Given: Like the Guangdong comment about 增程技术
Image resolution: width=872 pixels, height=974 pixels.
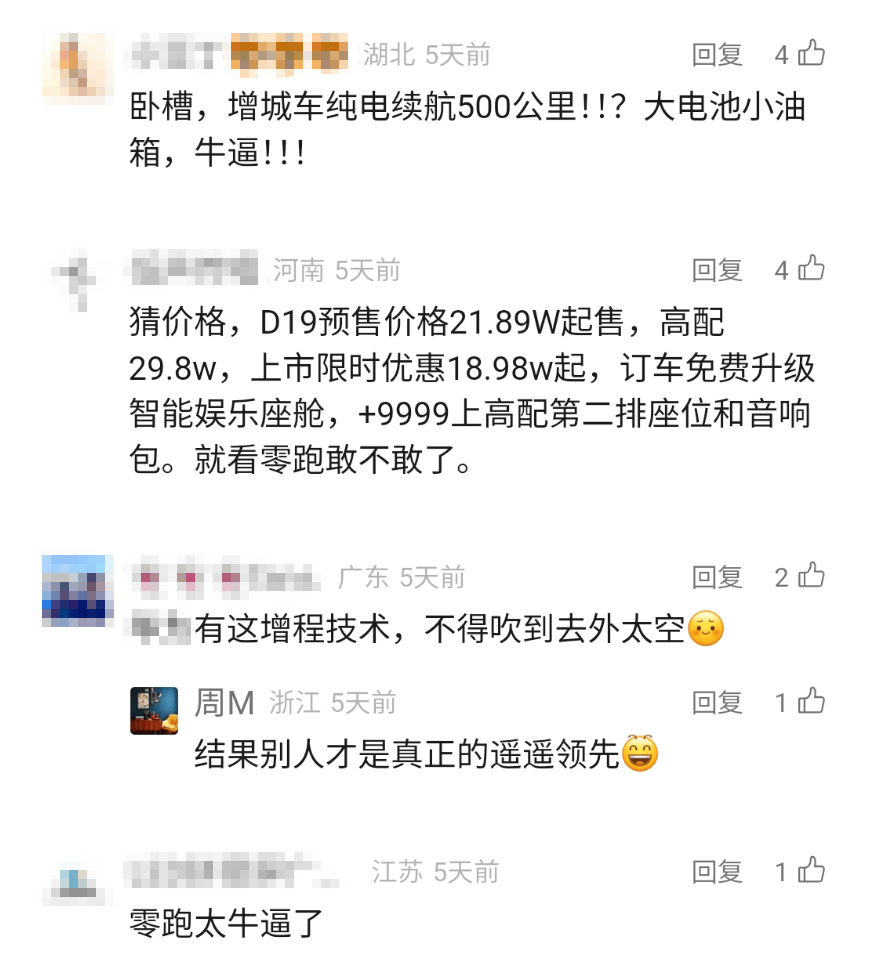Looking at the screenshot, I should point(811,576).
